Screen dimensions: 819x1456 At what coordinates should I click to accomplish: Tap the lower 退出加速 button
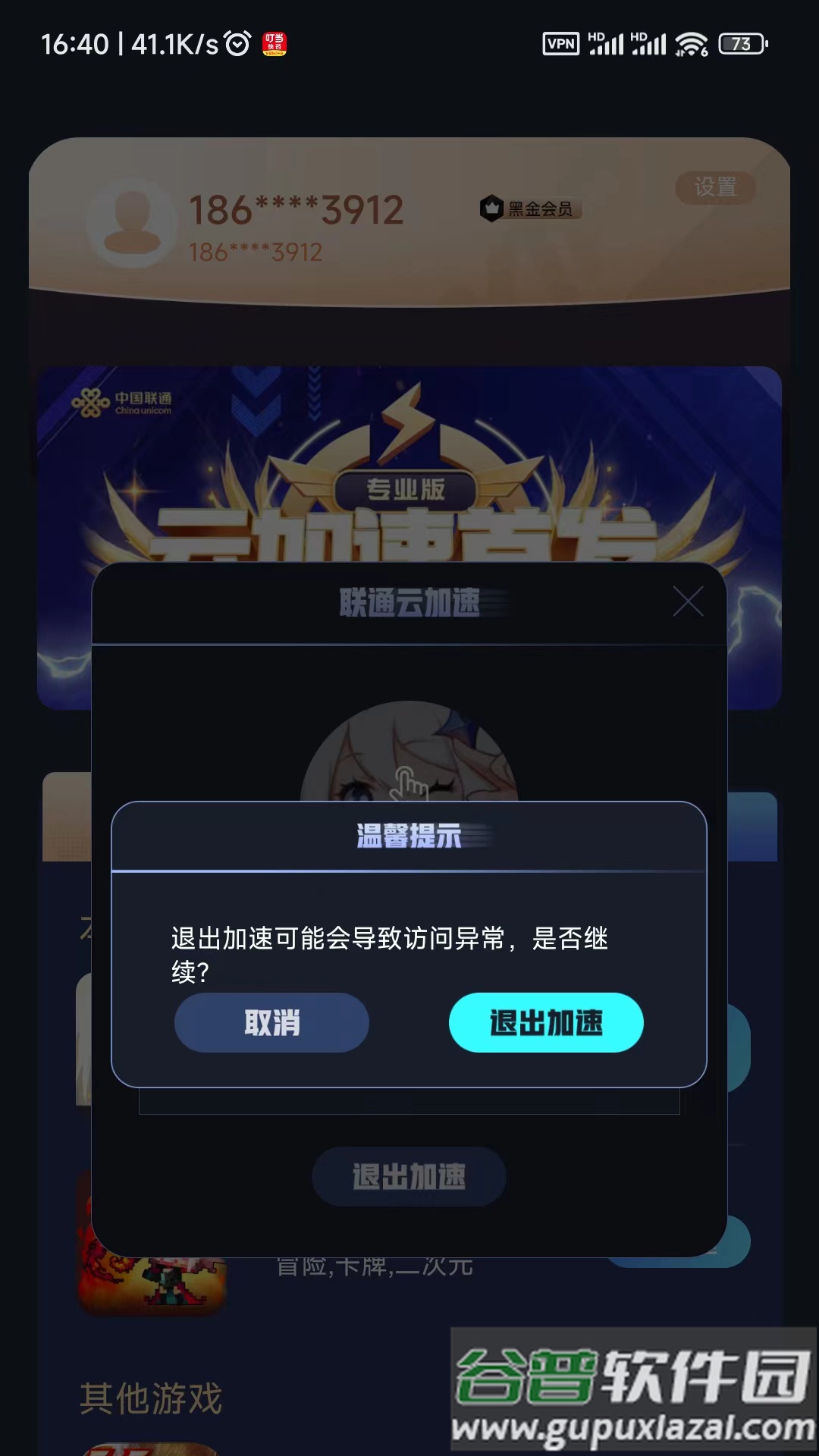(x=408, y=1176)
